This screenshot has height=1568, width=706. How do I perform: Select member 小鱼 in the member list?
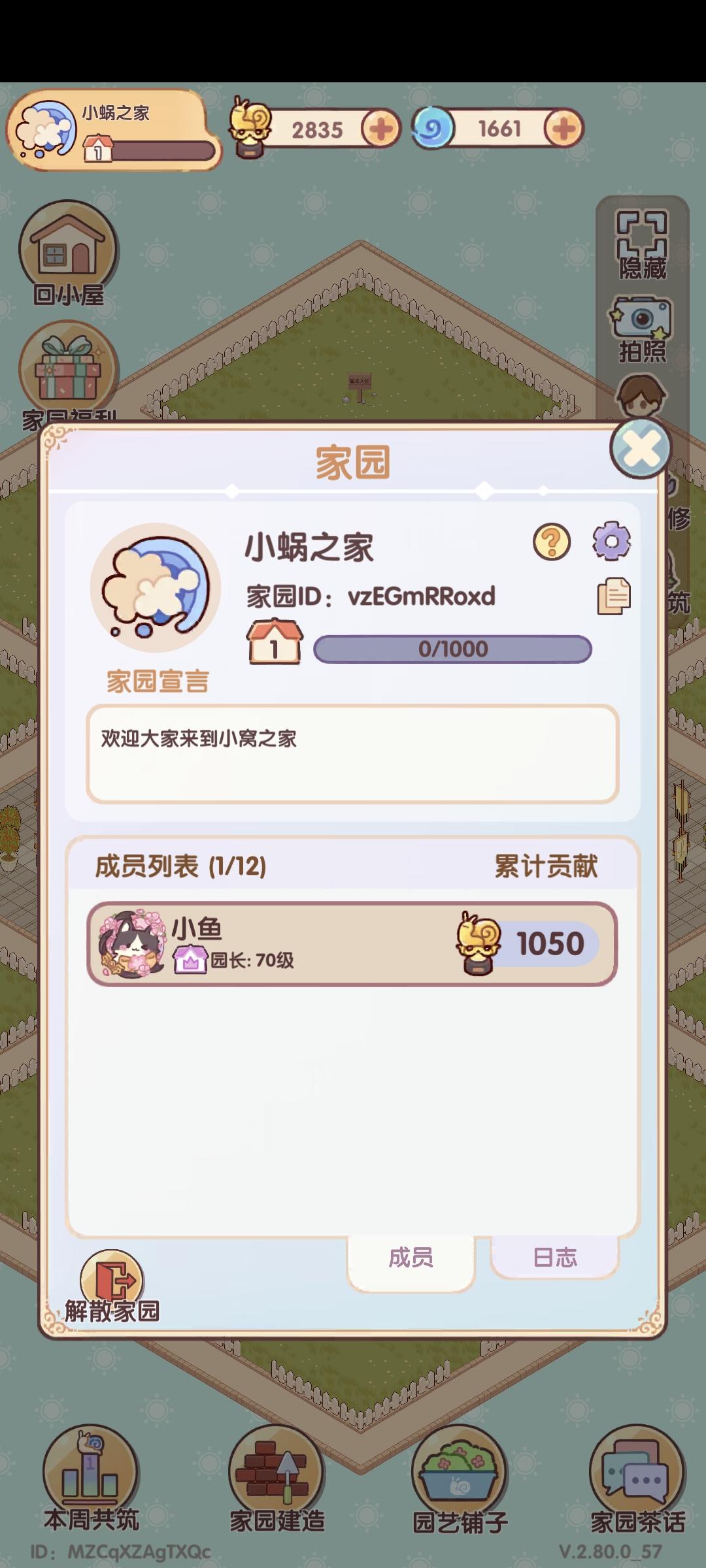pos(353,943)
